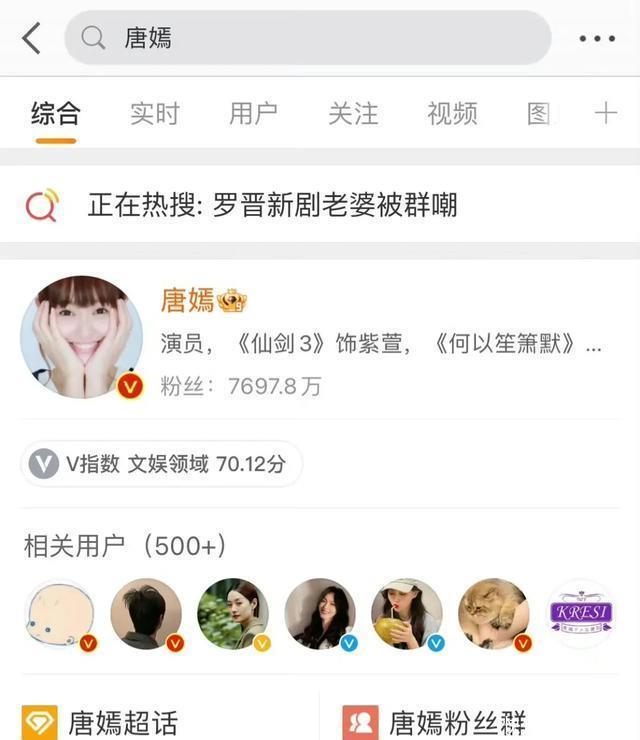This screenshot has height=740, width=640.
Task: Go back using the back arrow
Action: point(32,39)
